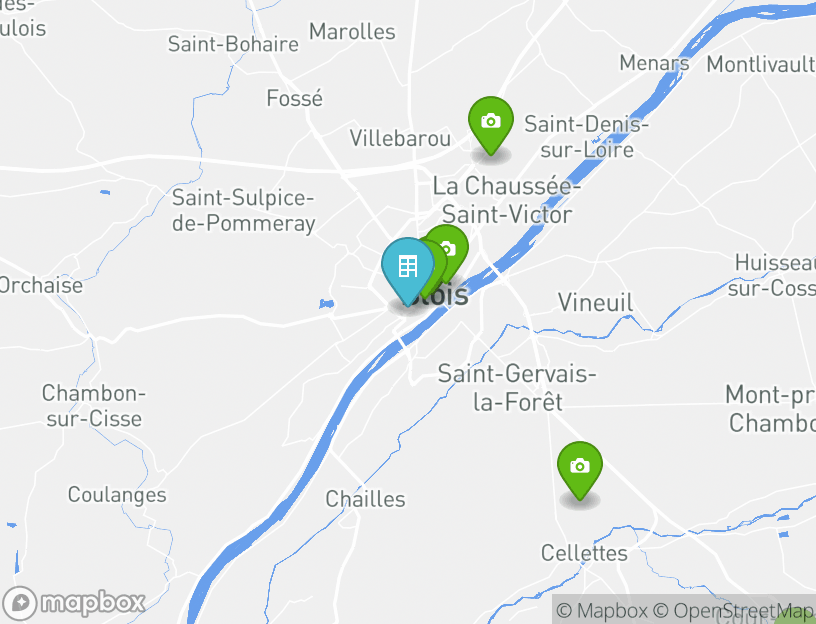Image resolution: width=816 pixels, height=624 pixels.
Task: Tap the camera marker near Saint-Denis-sur-Loire
Action: (490, 122)
